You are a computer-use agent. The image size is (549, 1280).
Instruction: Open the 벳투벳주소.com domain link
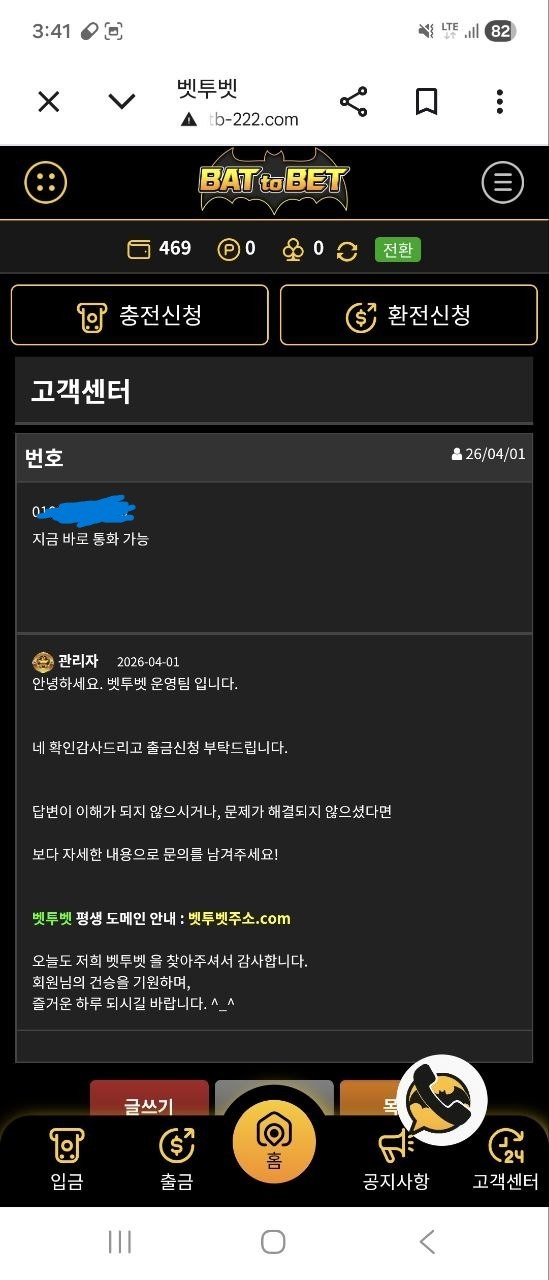(239, 918)
